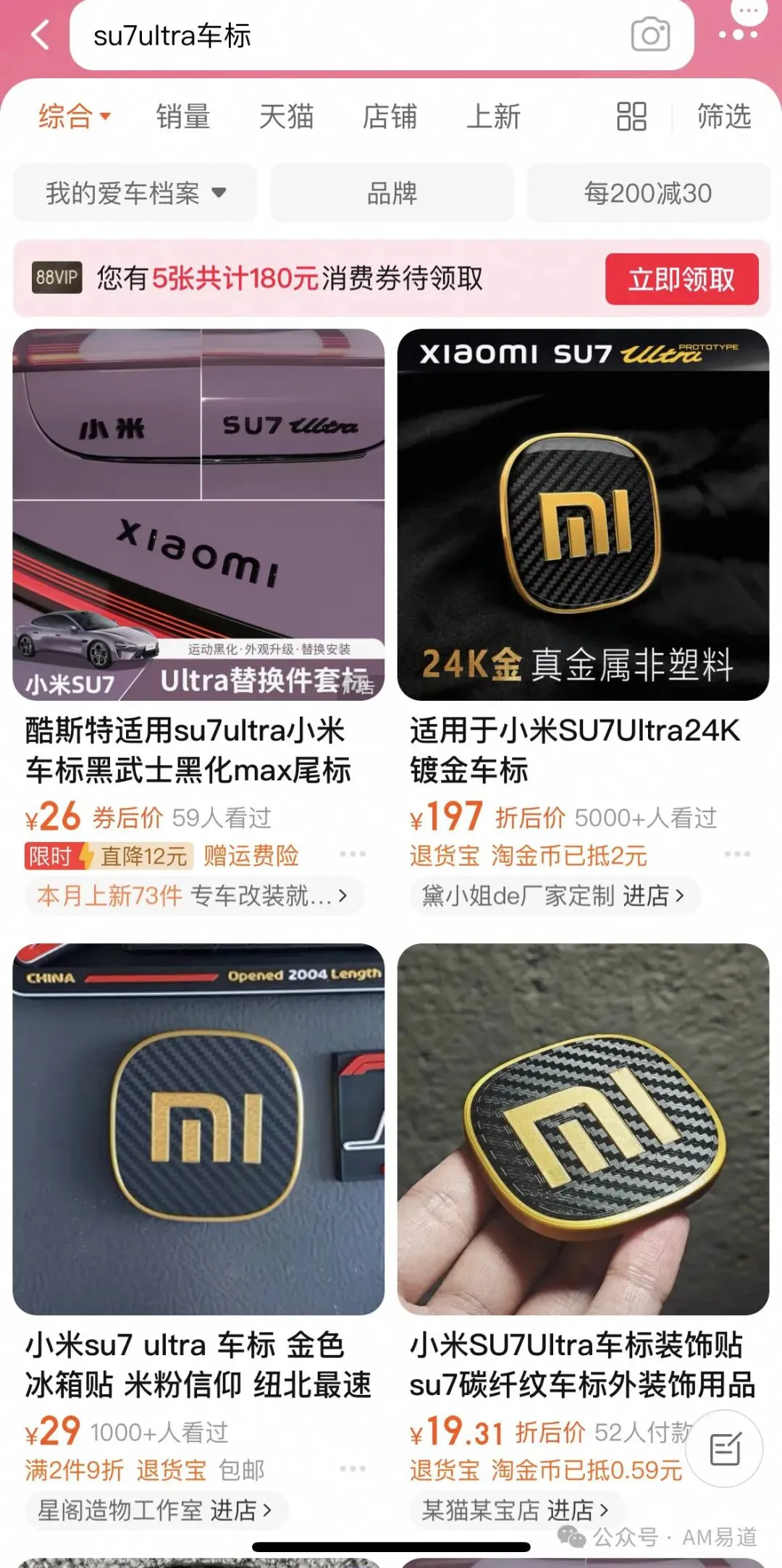Go back with the top-left arrow
782x1568 pixels.
41,35
